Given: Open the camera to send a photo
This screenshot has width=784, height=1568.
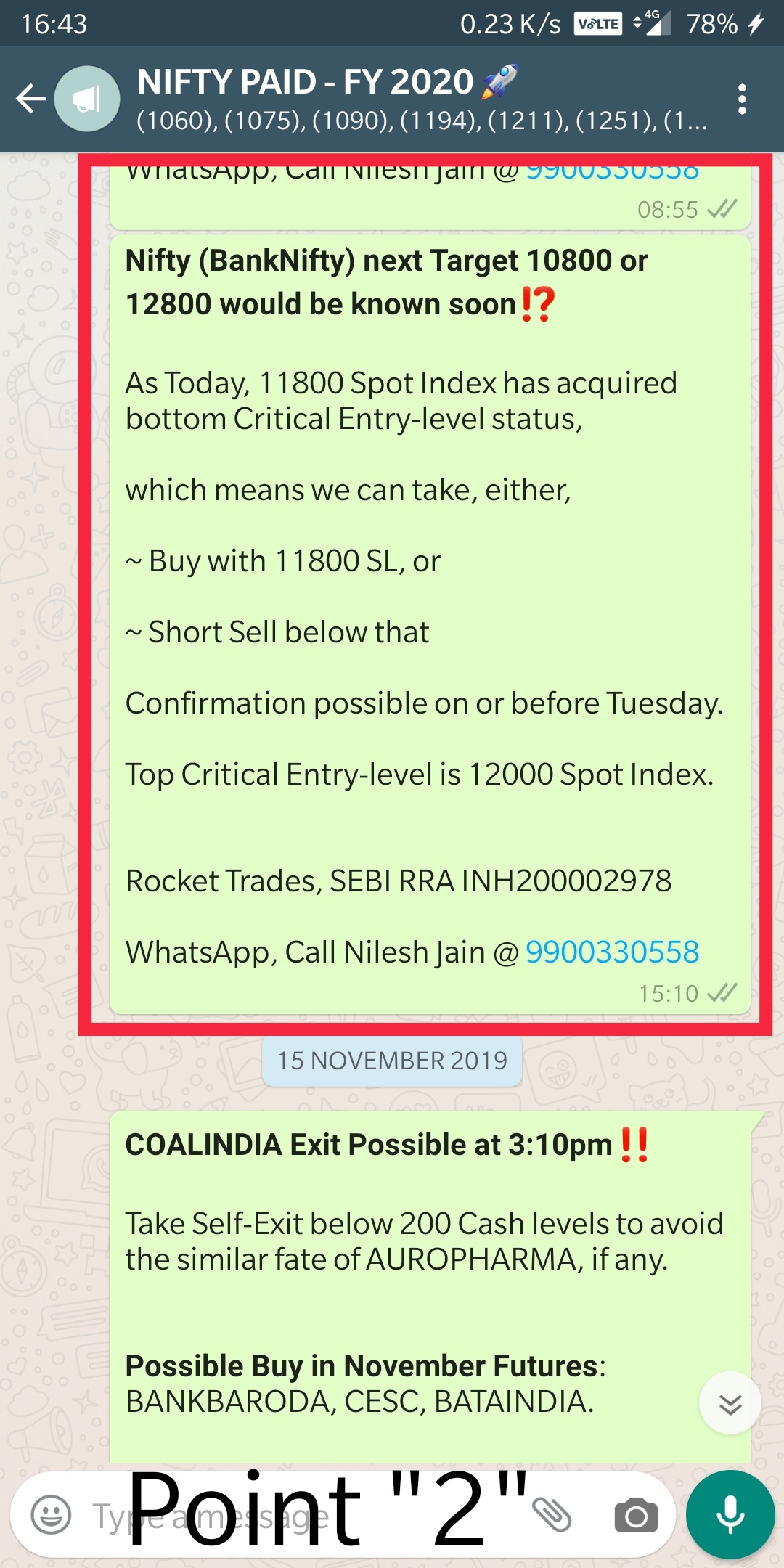Looking at the screenshot, I should [636, 1515].
